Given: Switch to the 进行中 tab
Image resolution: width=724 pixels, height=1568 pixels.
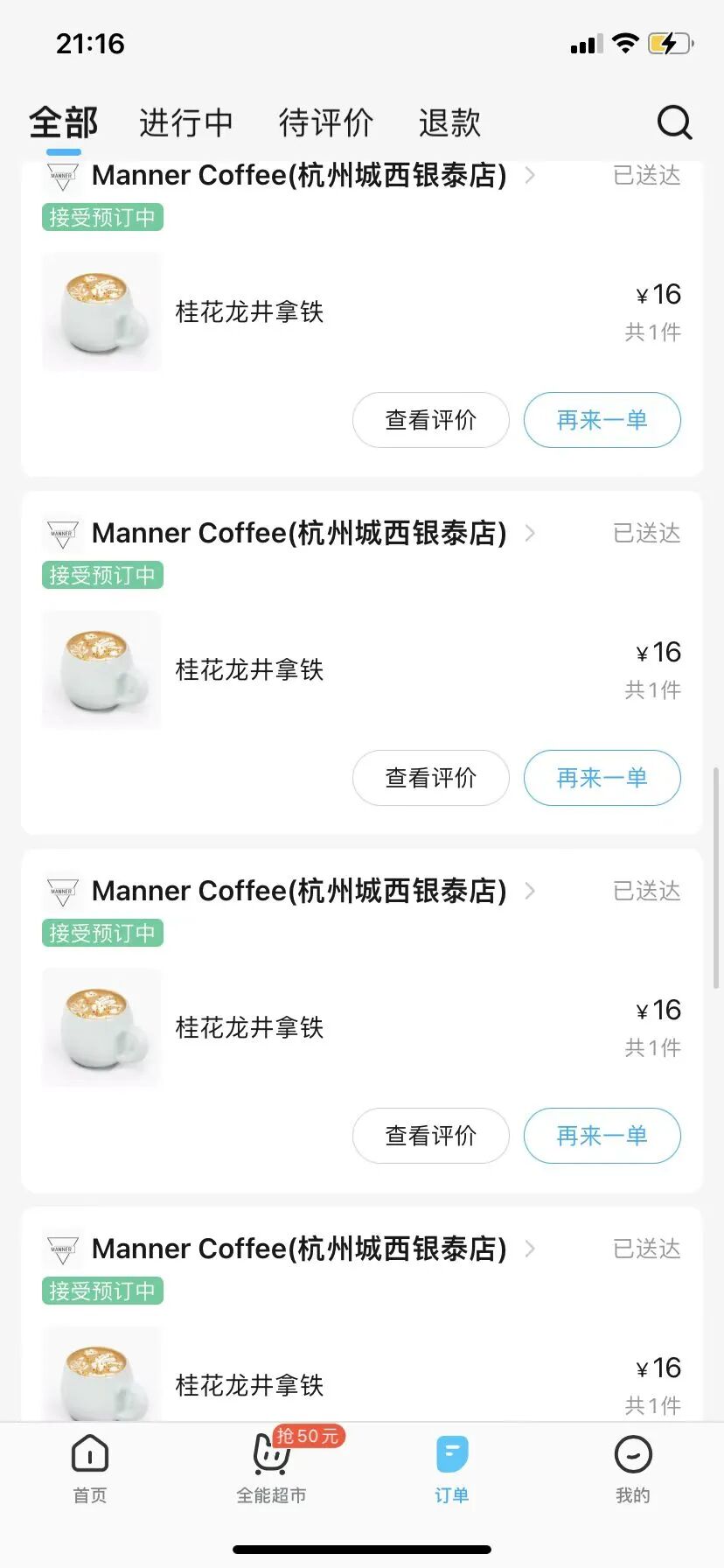Looking at the screenshot, I should tap(186, 122).
